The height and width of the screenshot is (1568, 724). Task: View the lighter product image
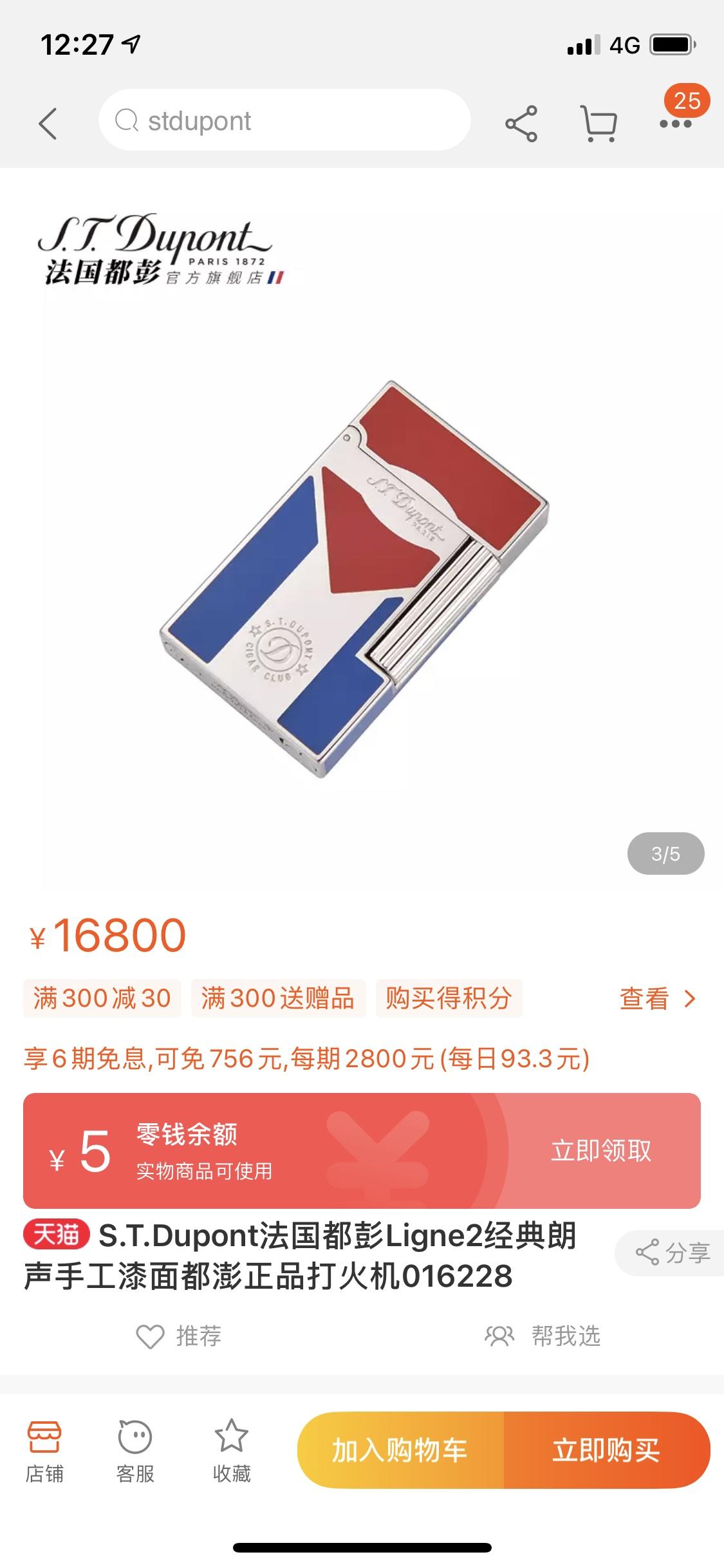pos(354,579)
